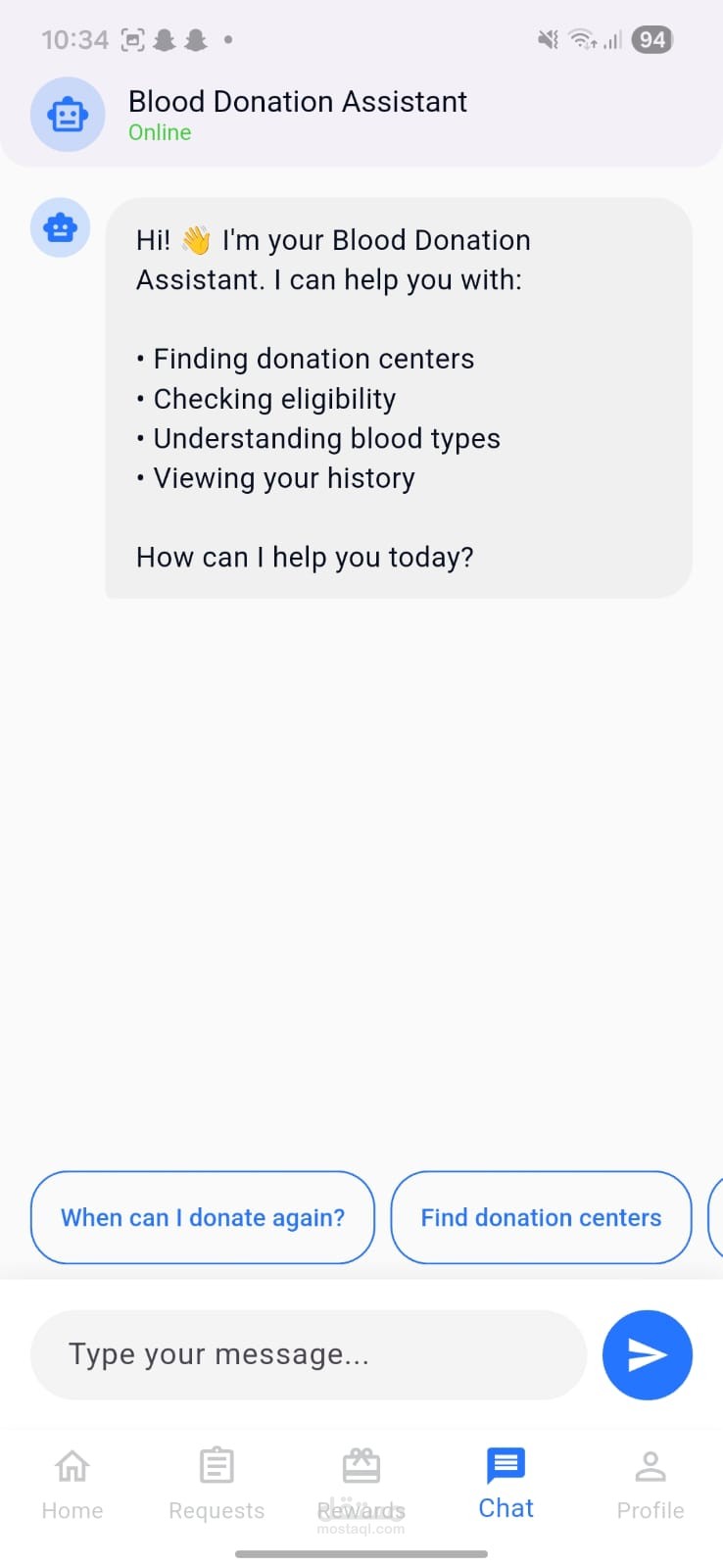The image size is (723, 1568).
Task: Send the message with the arrow button
Action: pos(647,1354)
